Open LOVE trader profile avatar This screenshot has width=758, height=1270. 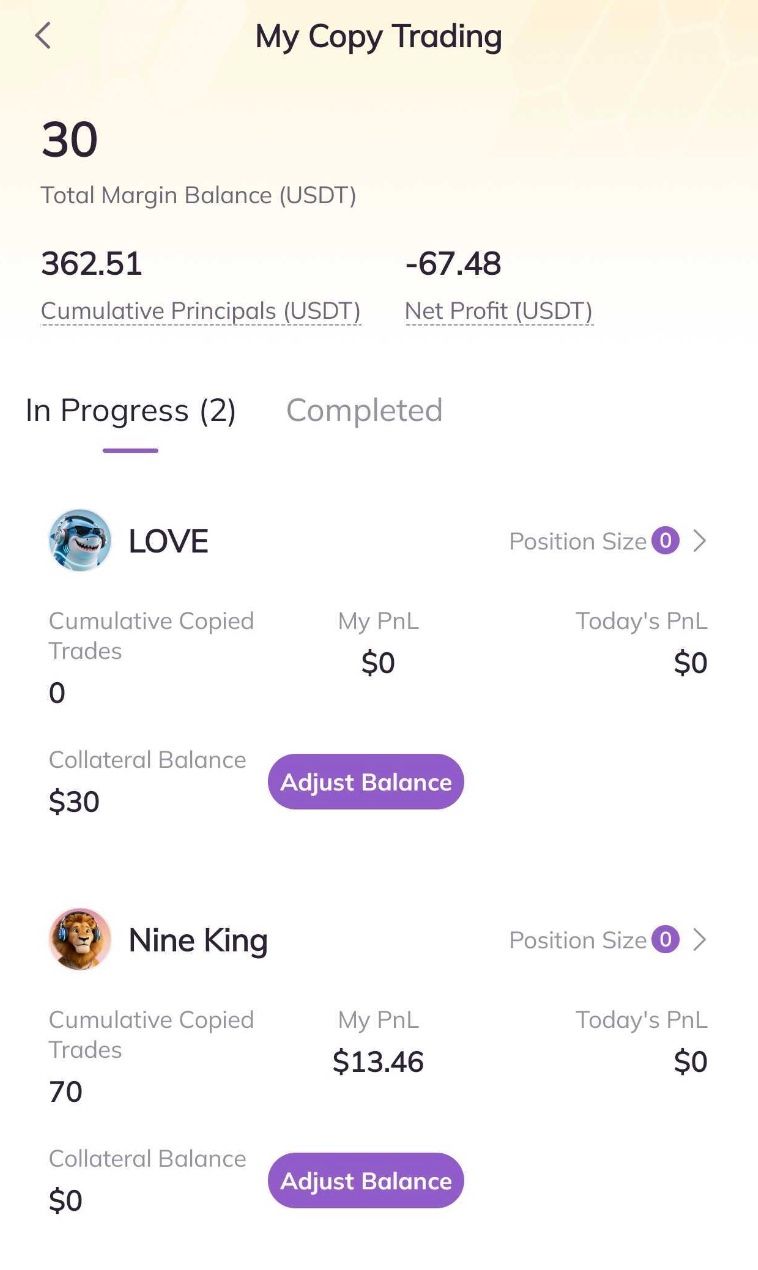coord(80,541)
